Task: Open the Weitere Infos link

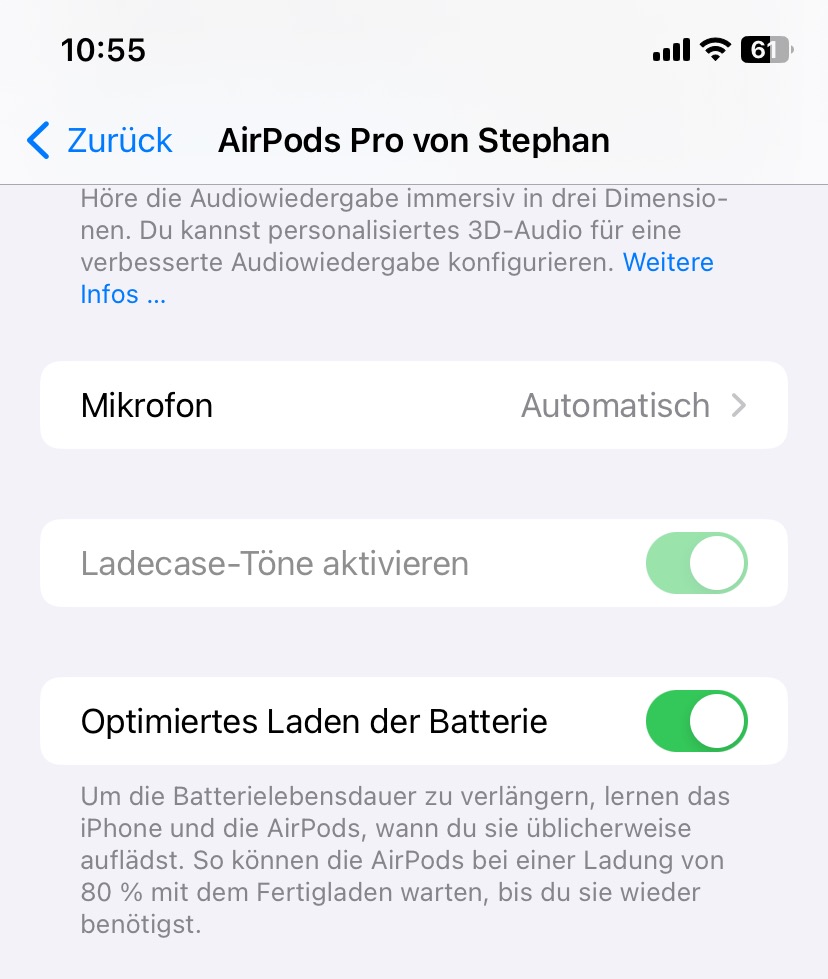Action: coord(668,263)
